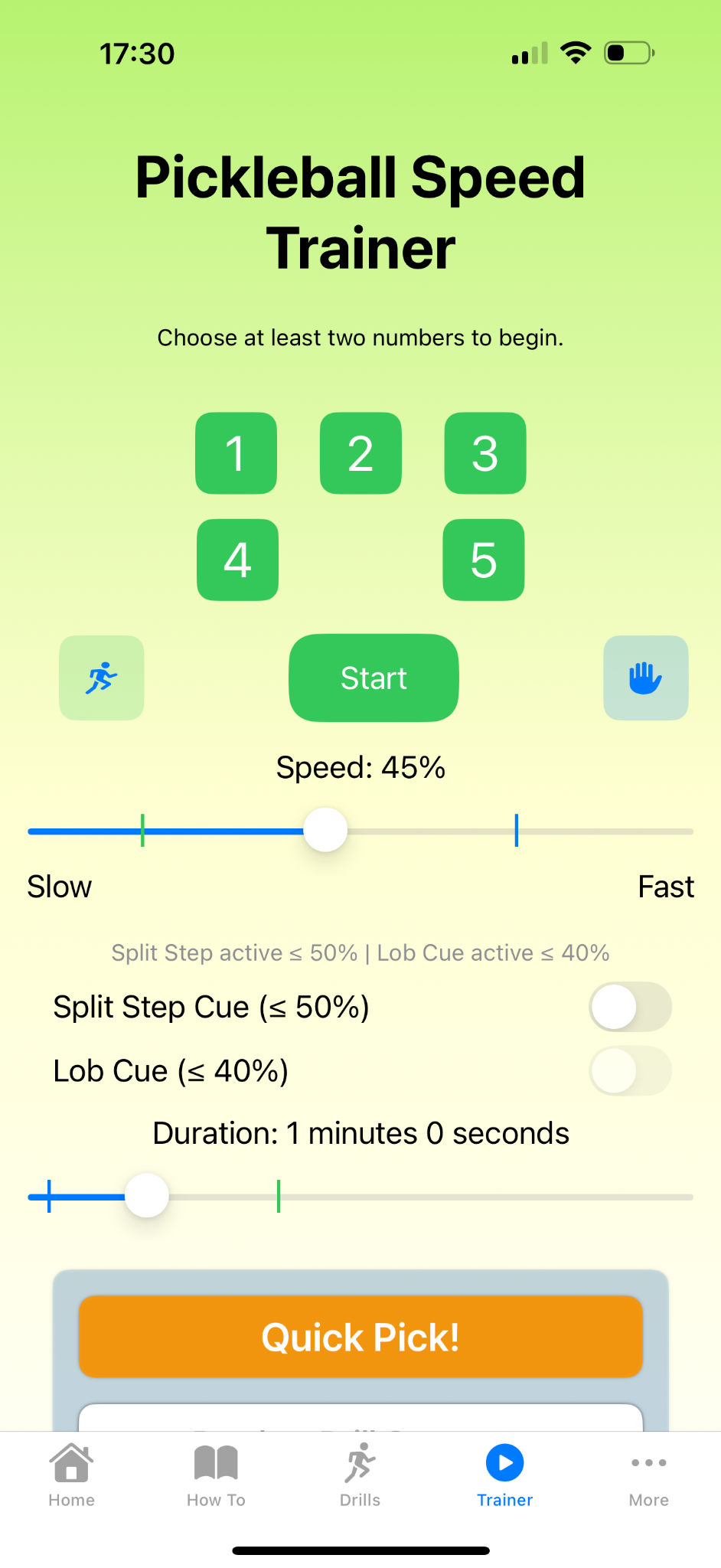
Task: Select number 5 pad
Action: point(483,560)
